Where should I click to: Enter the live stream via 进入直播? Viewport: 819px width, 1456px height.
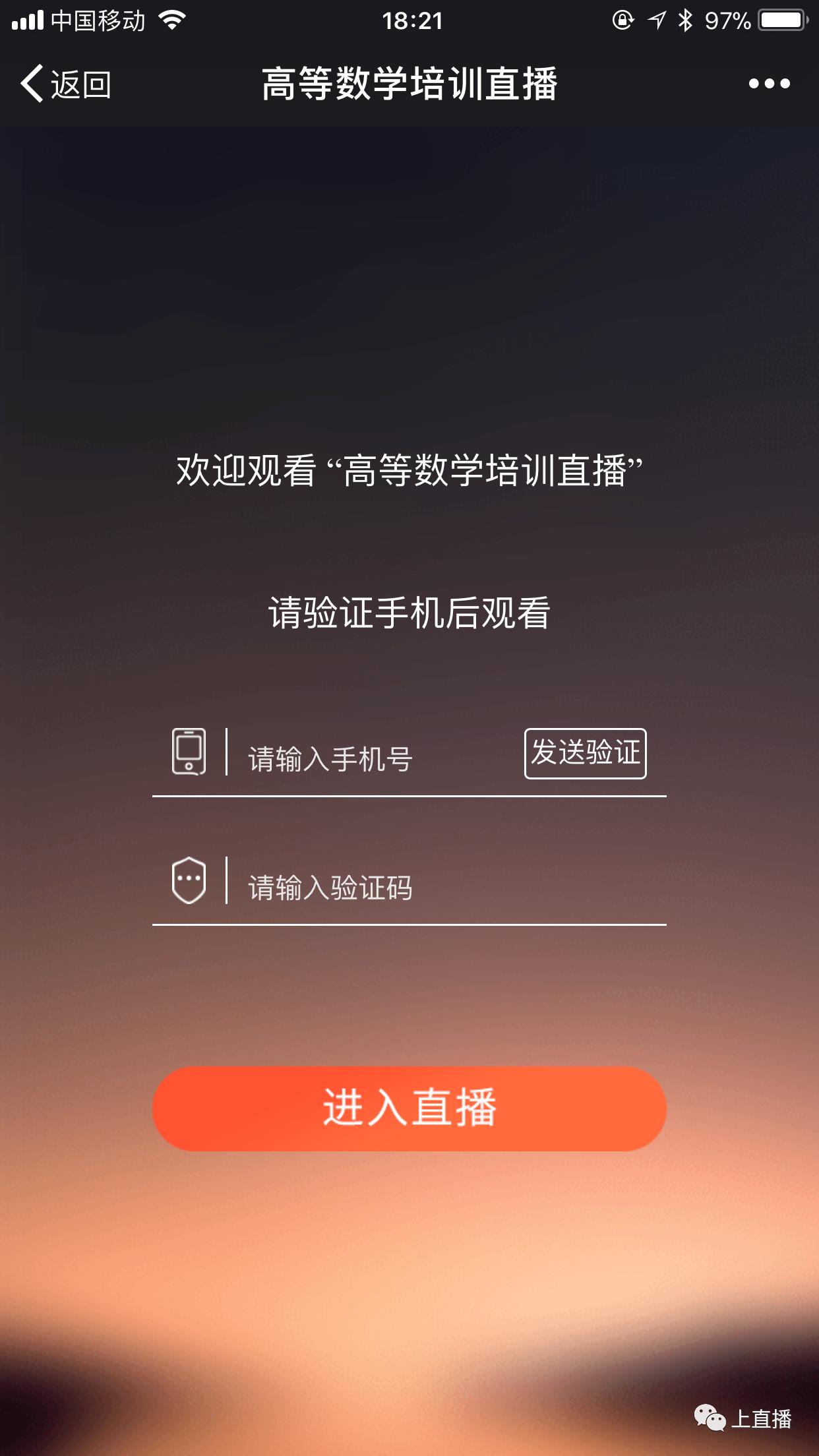coord(409,1108)
